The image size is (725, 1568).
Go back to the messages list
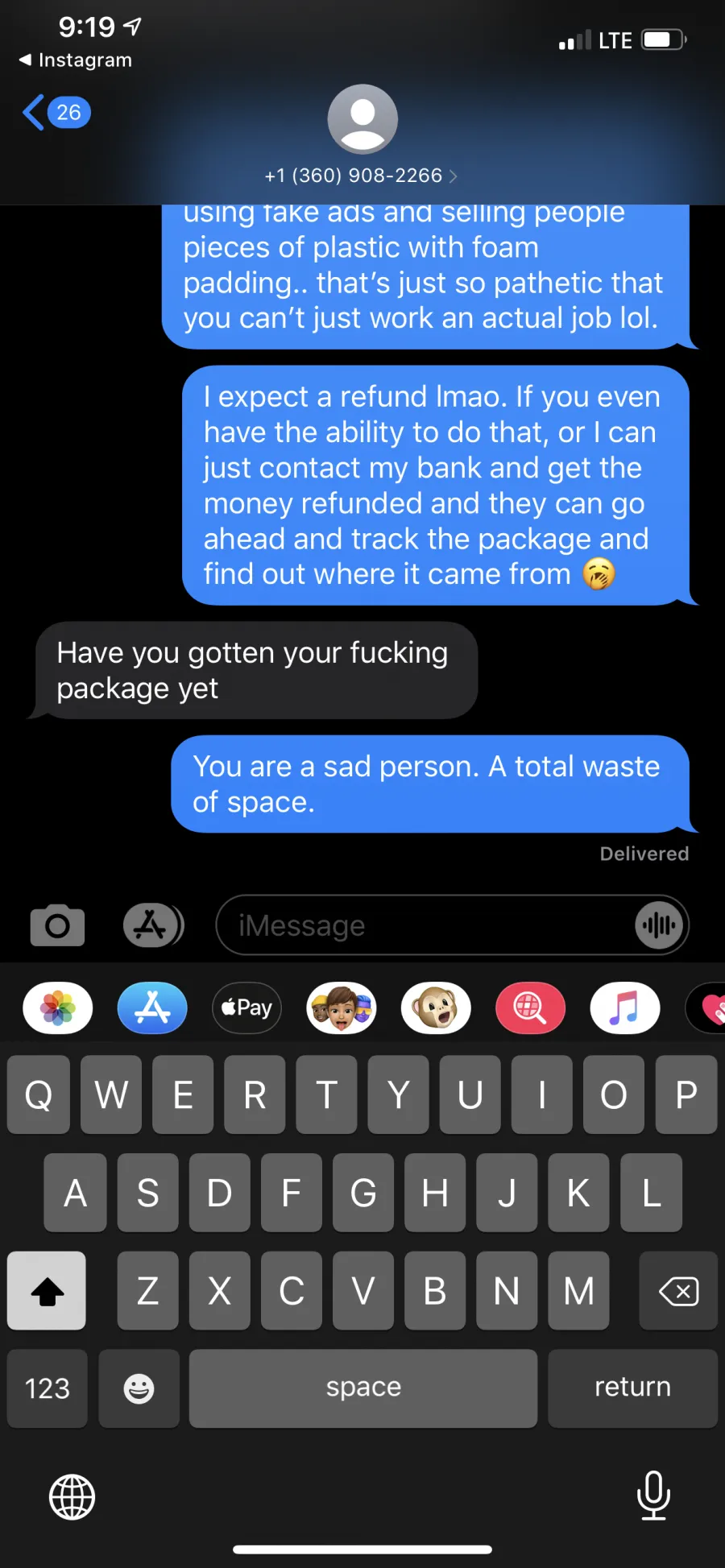tap(56, 112)
